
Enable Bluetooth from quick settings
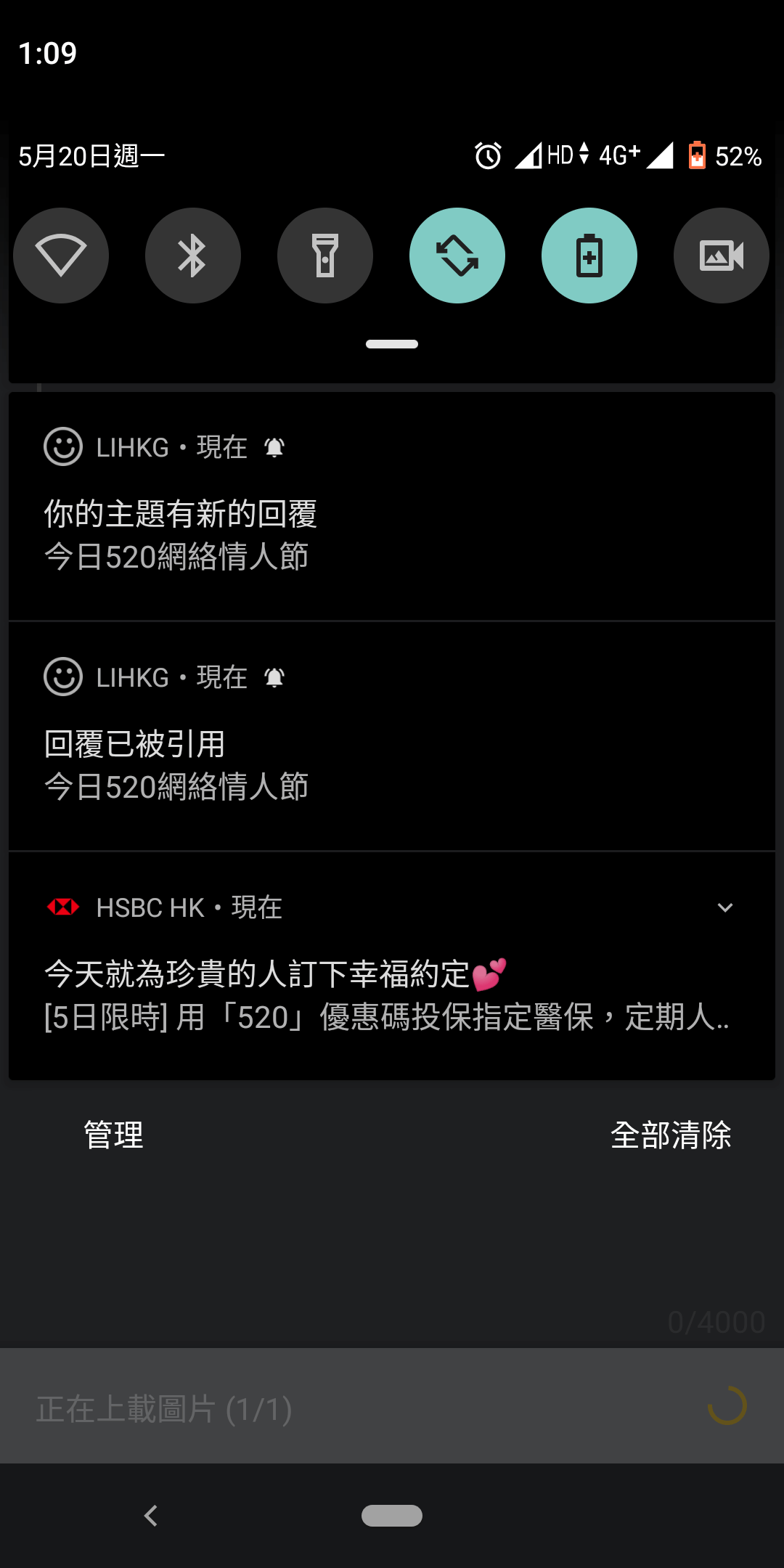coord(192,255)
